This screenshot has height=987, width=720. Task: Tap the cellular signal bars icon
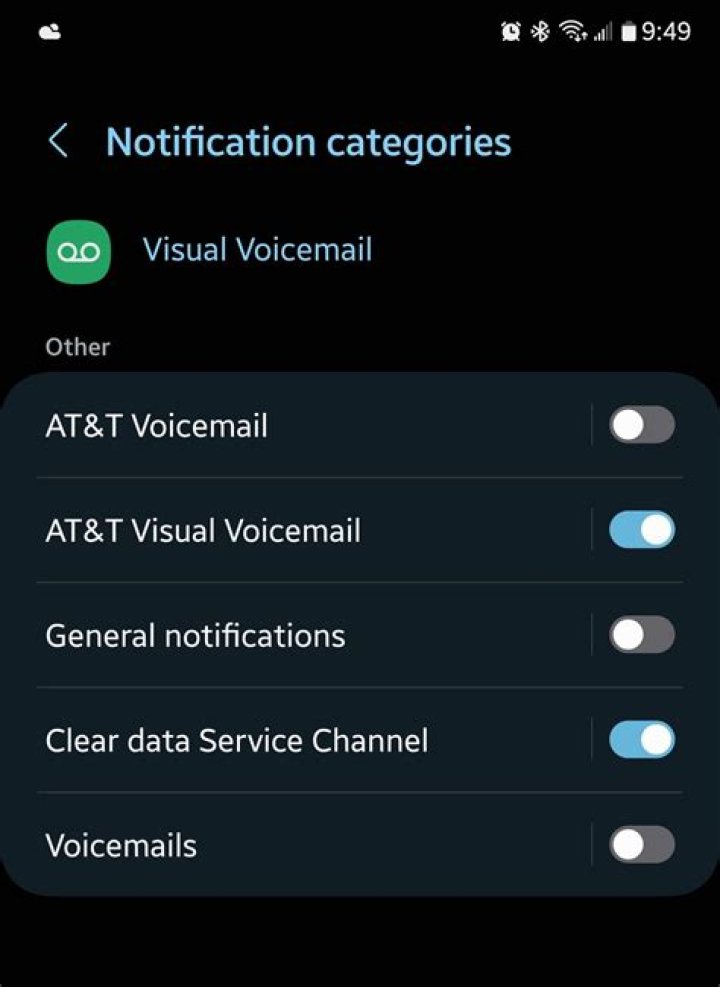602,31
